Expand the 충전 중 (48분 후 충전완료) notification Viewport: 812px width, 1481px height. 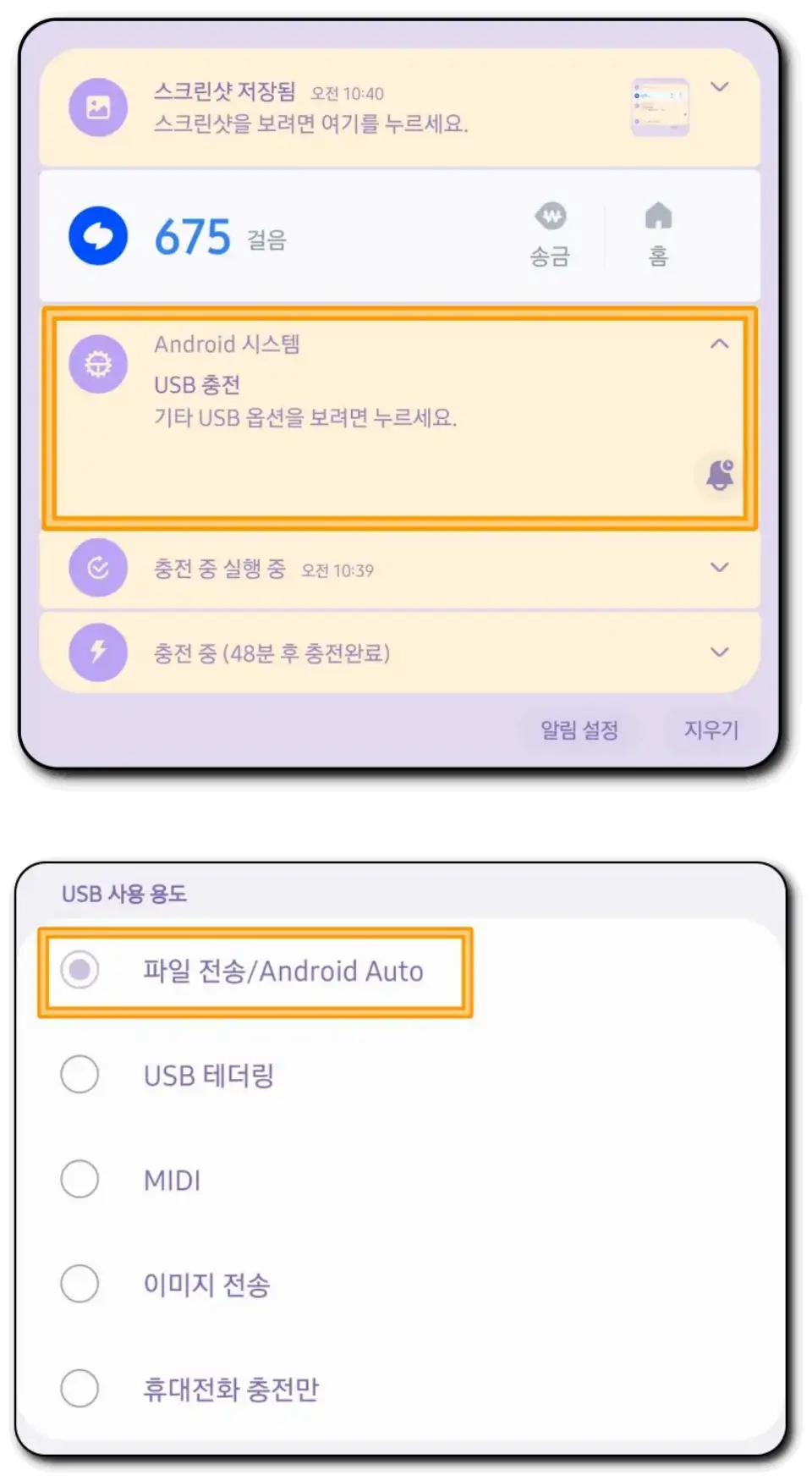tap(720, 652)
